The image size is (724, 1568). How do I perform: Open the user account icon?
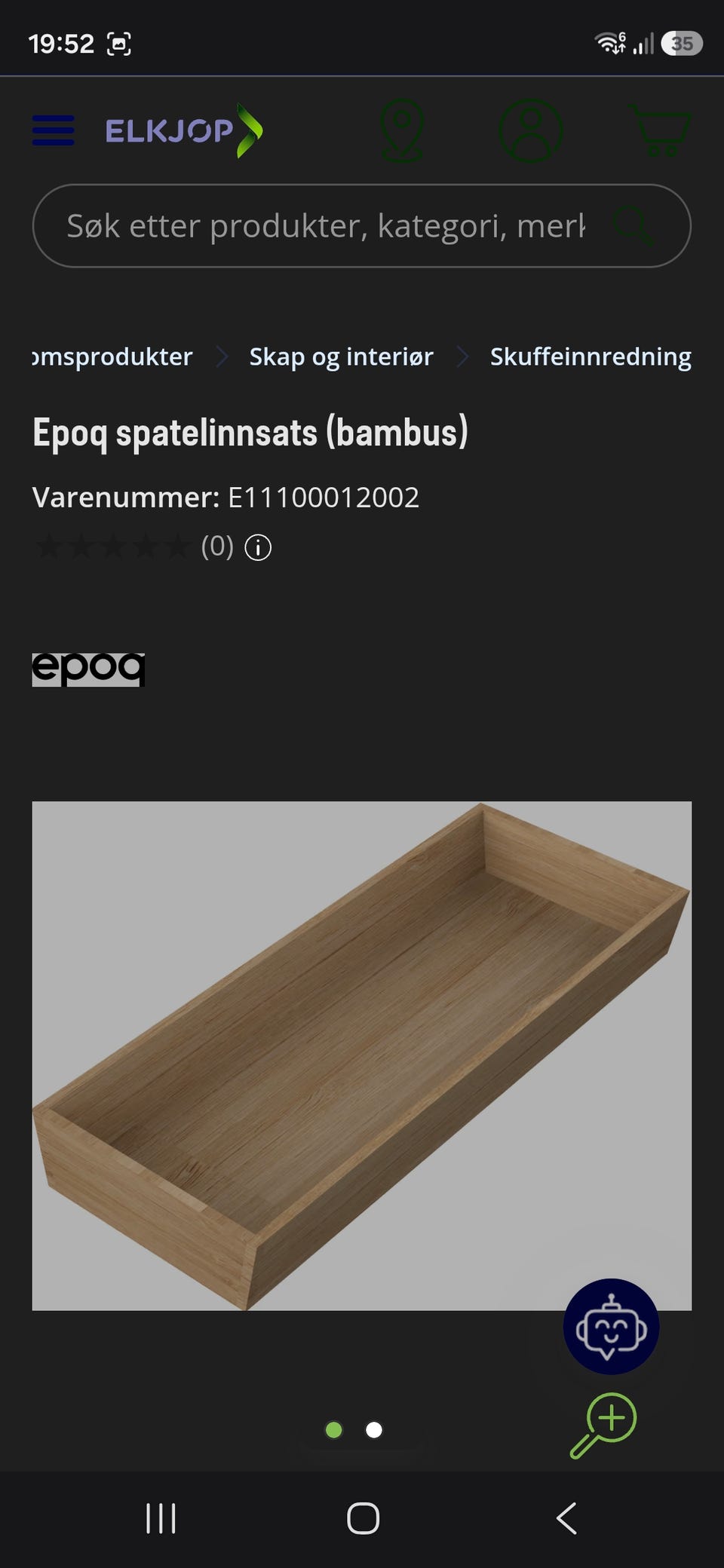[x=530, y=130]
